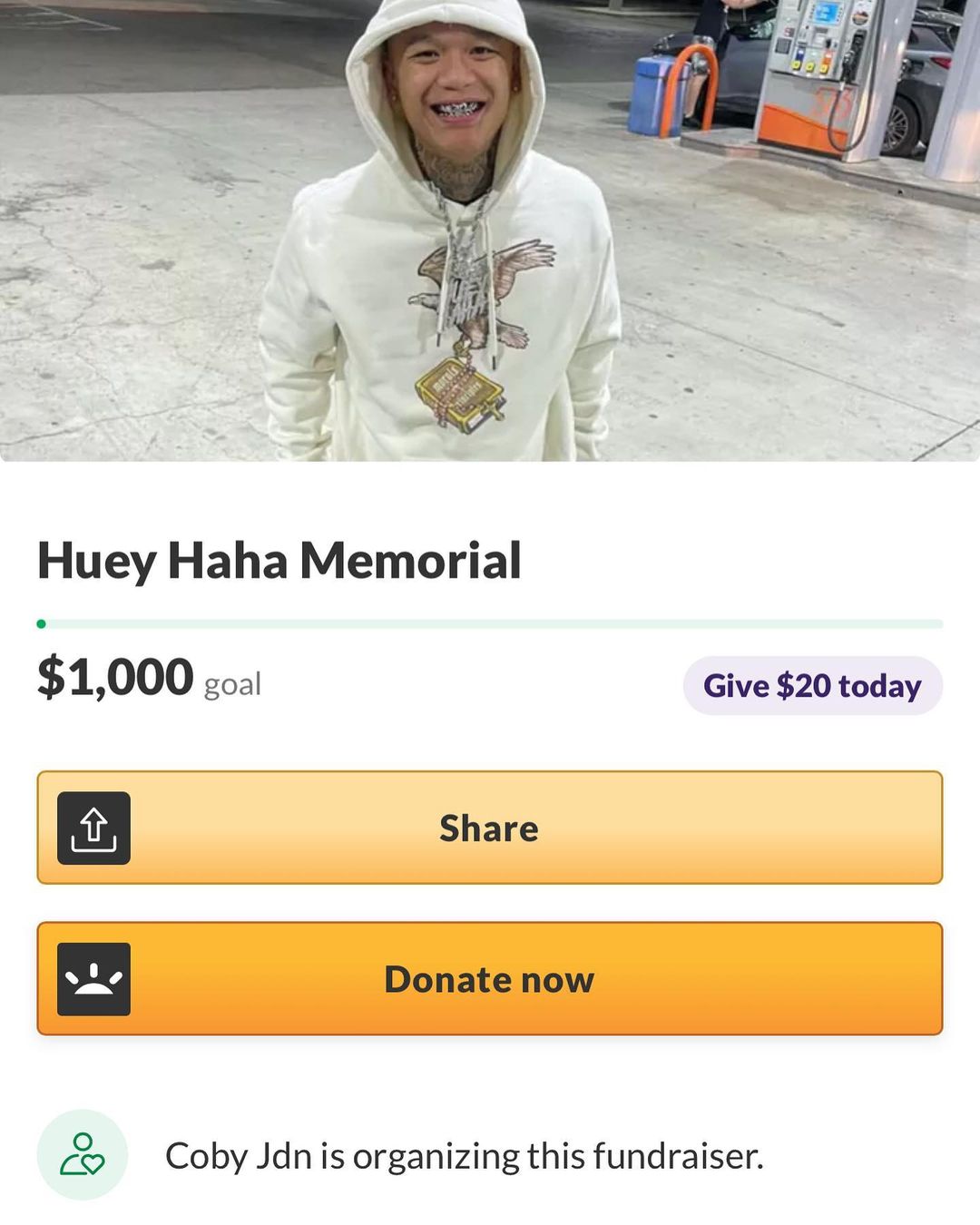The image size is (980, 1225).
Task: Share the Huey Haha Memorial fundraiser
Action: coord(490,828)
